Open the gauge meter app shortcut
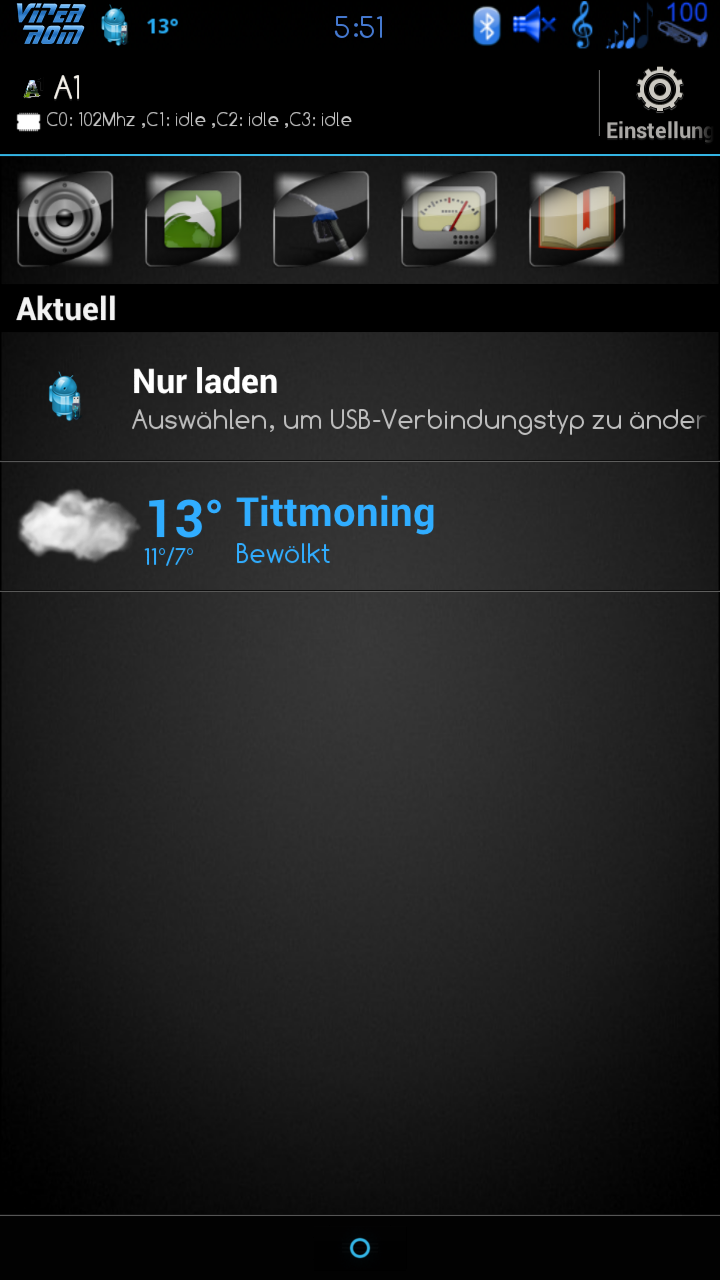This screenshot has width=720, height=1280. (449, 219)
